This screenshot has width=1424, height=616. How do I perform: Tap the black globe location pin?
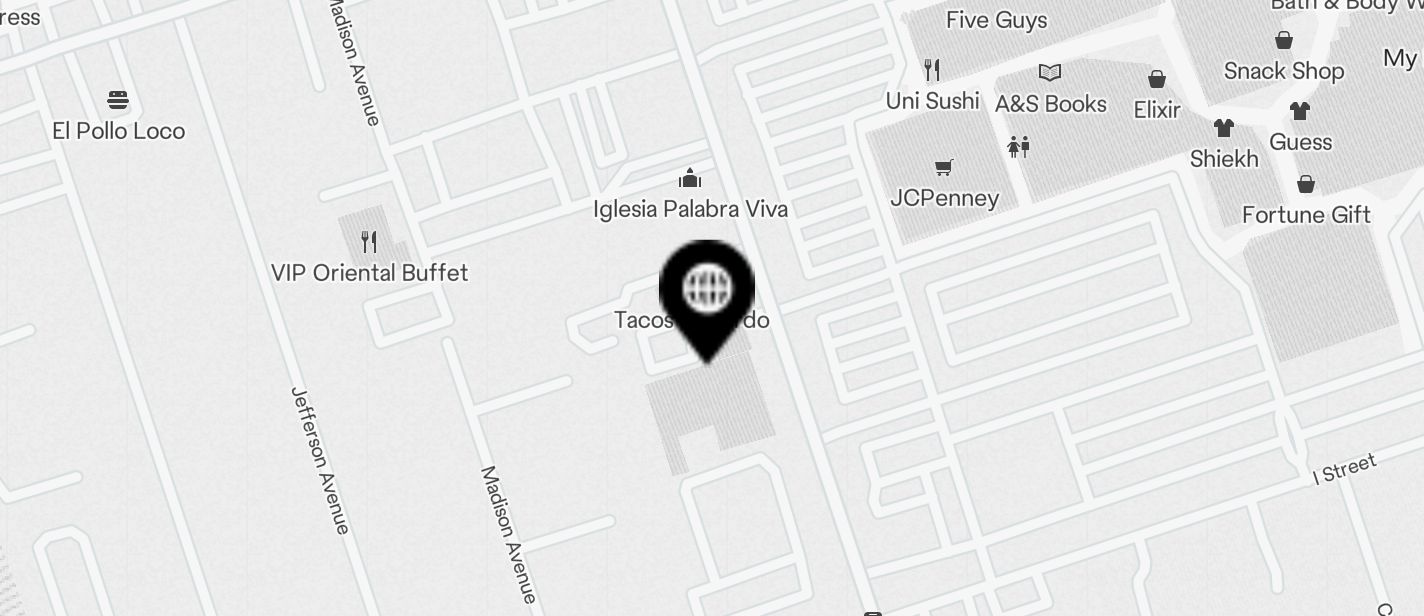tap(707, 290)
